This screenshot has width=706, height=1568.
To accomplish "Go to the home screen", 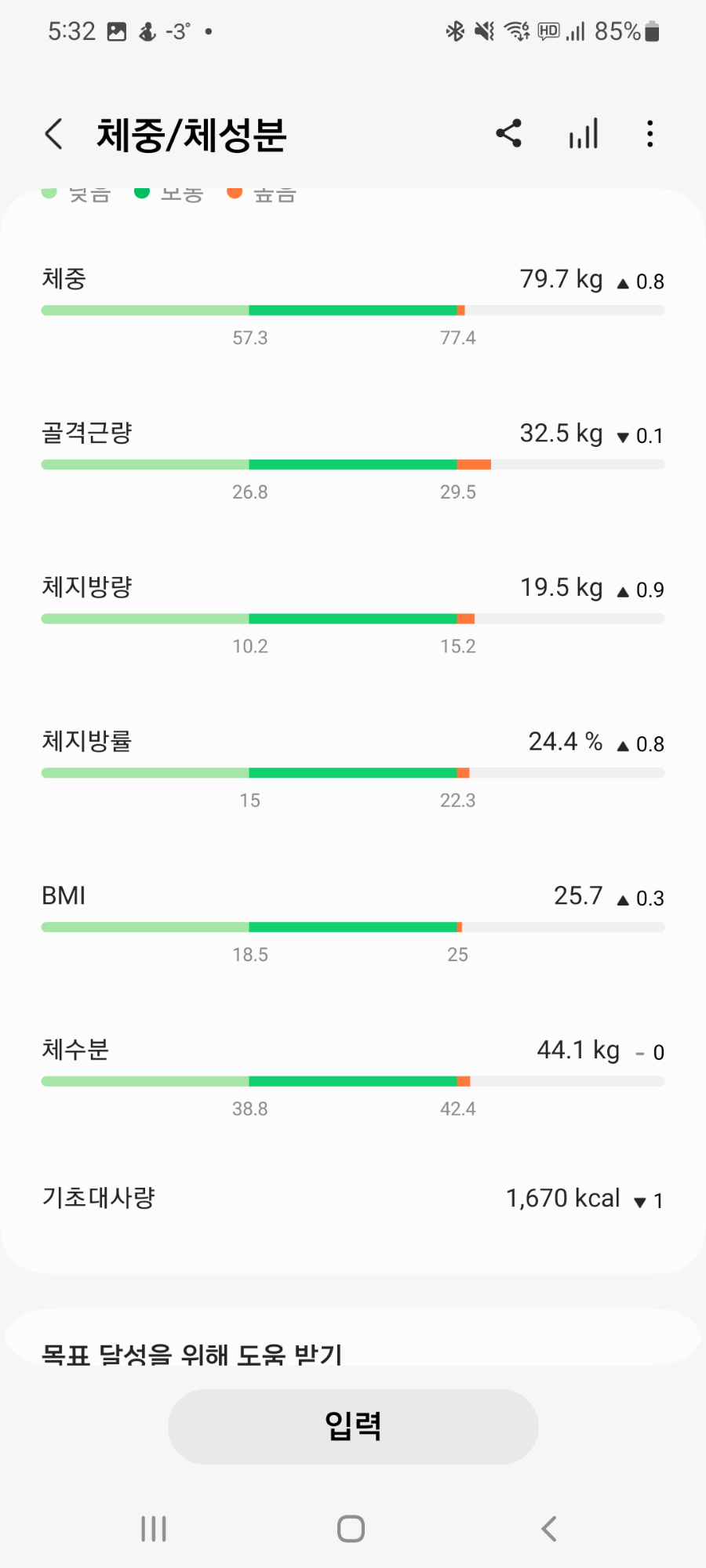I will tap(351, 1528).
